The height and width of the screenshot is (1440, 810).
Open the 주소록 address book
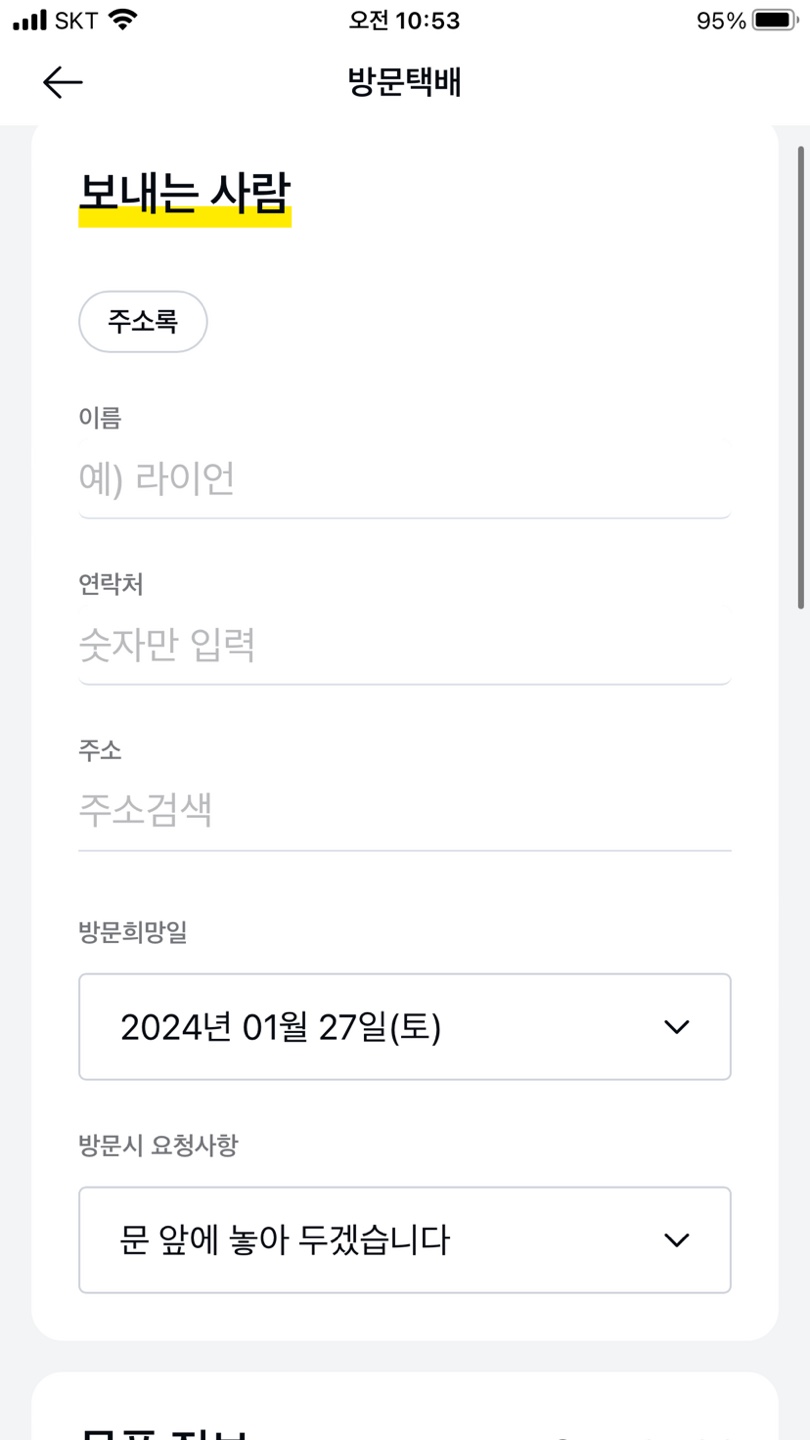click(142, 321)
